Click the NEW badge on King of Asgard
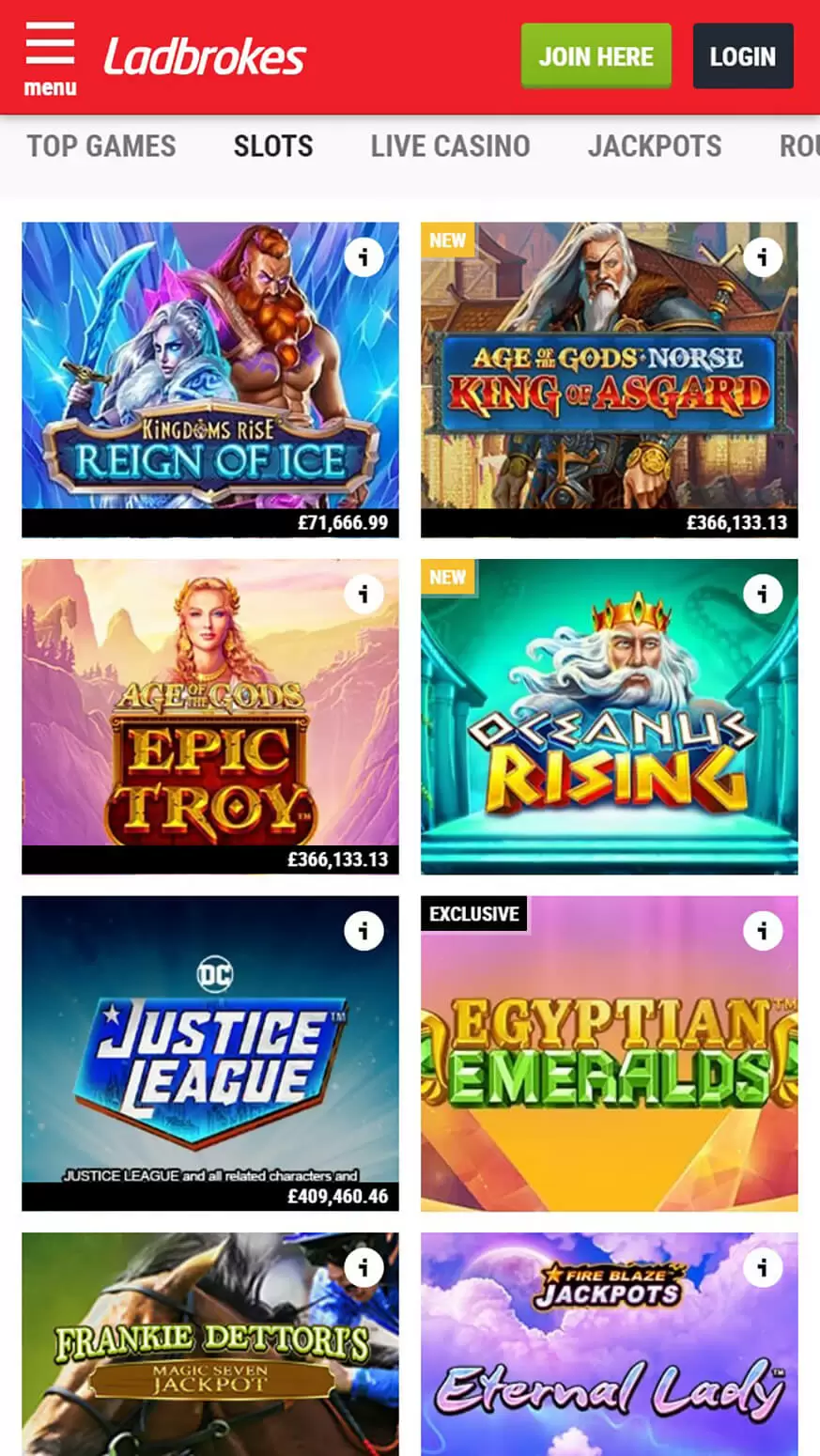 [x=448, y=240]
